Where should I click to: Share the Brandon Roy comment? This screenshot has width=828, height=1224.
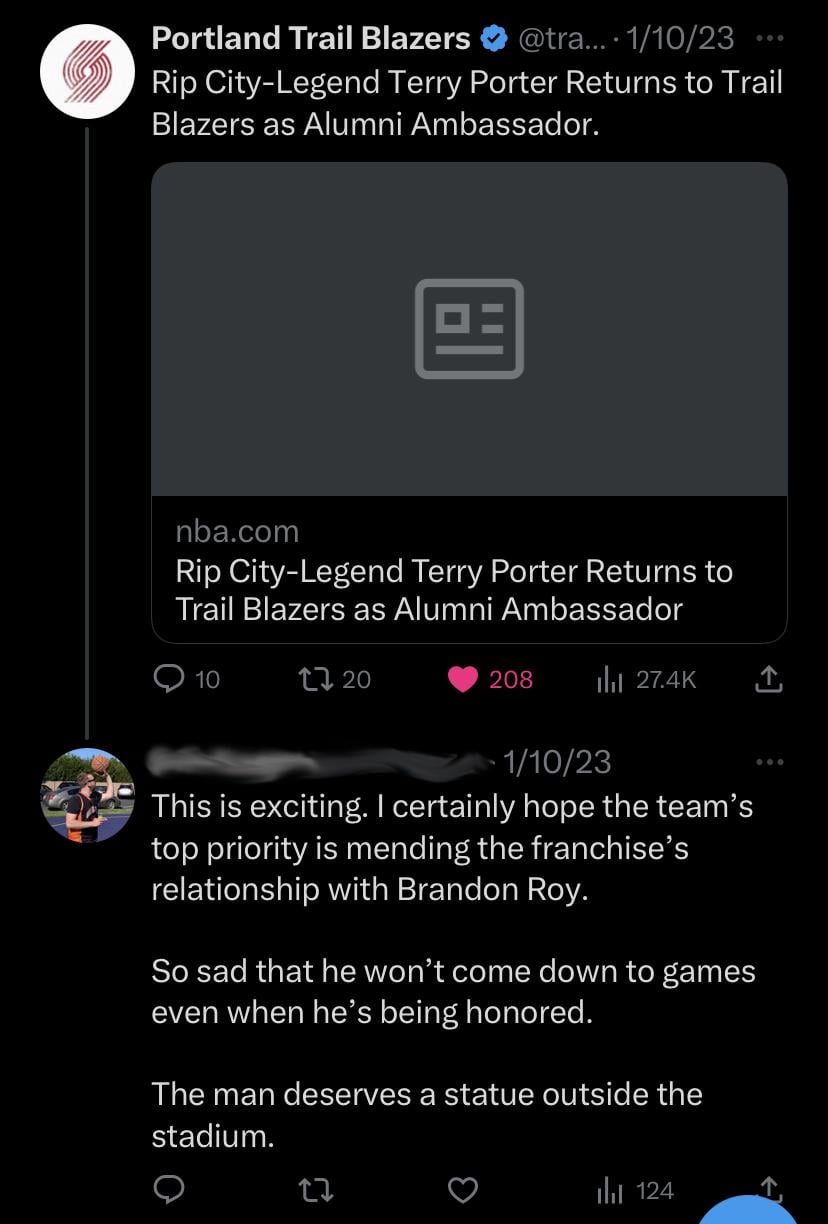coord(768,1186)
